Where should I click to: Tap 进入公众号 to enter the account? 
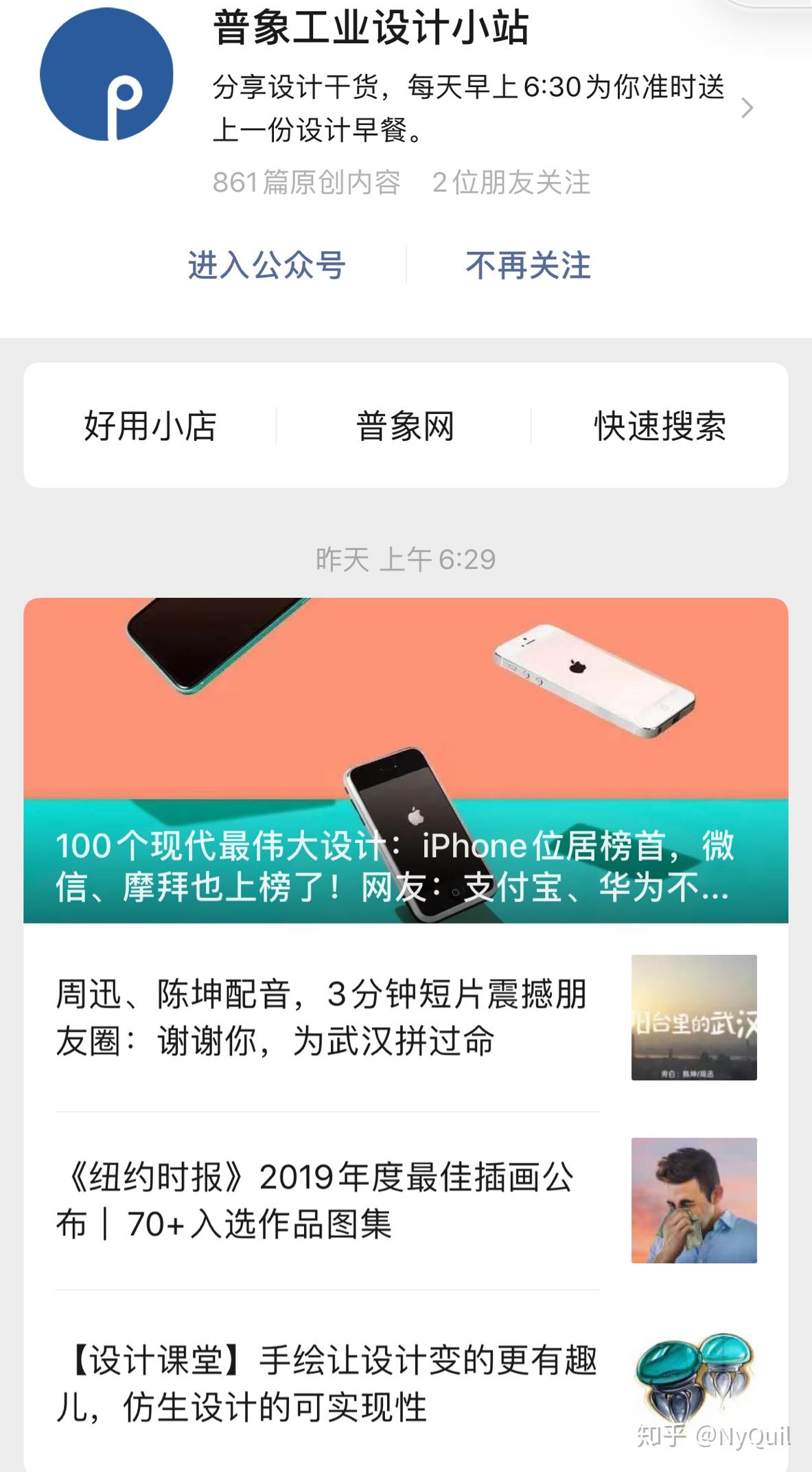[266, 266]
